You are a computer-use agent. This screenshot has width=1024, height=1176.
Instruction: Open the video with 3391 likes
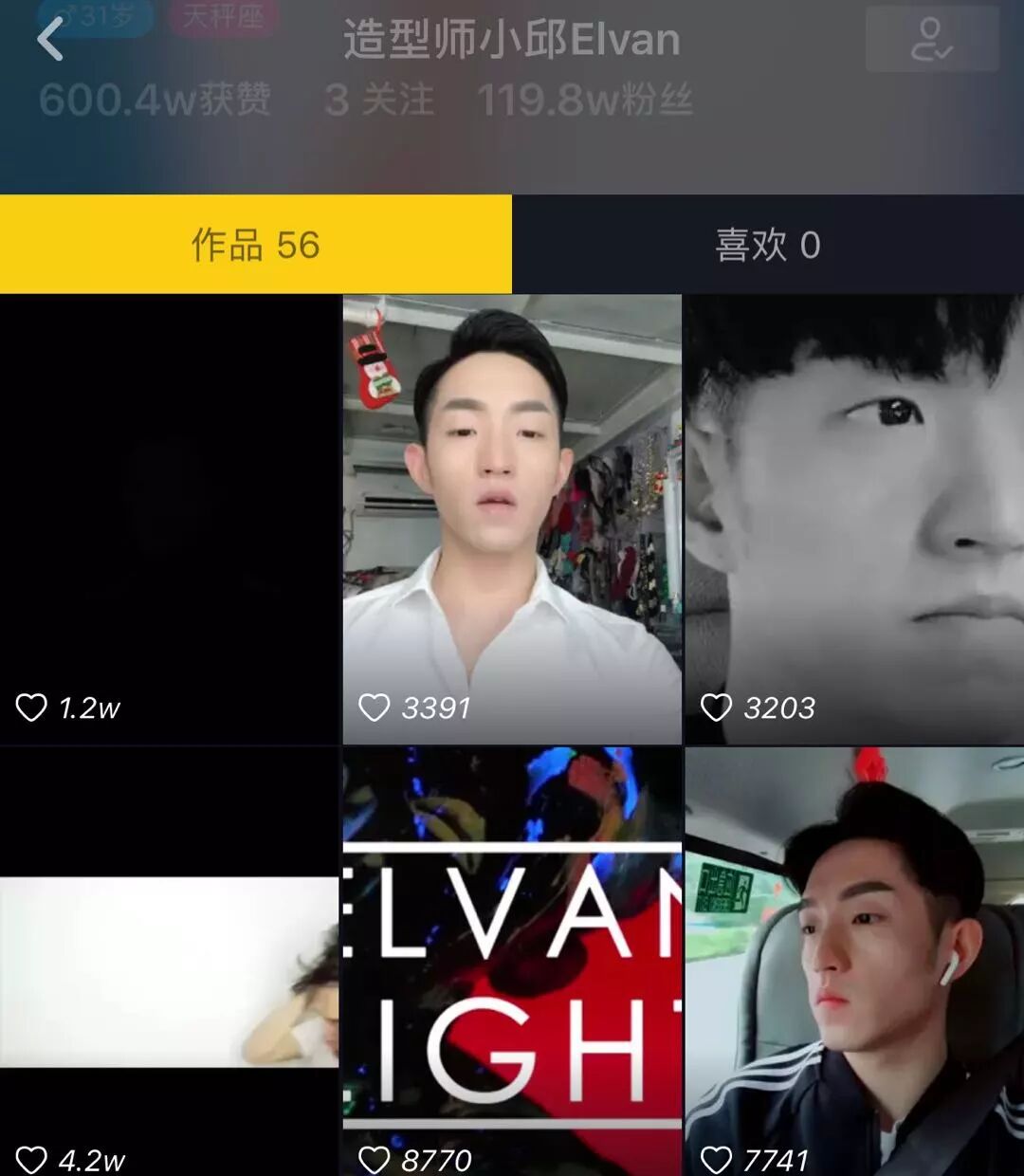[512, 519]
